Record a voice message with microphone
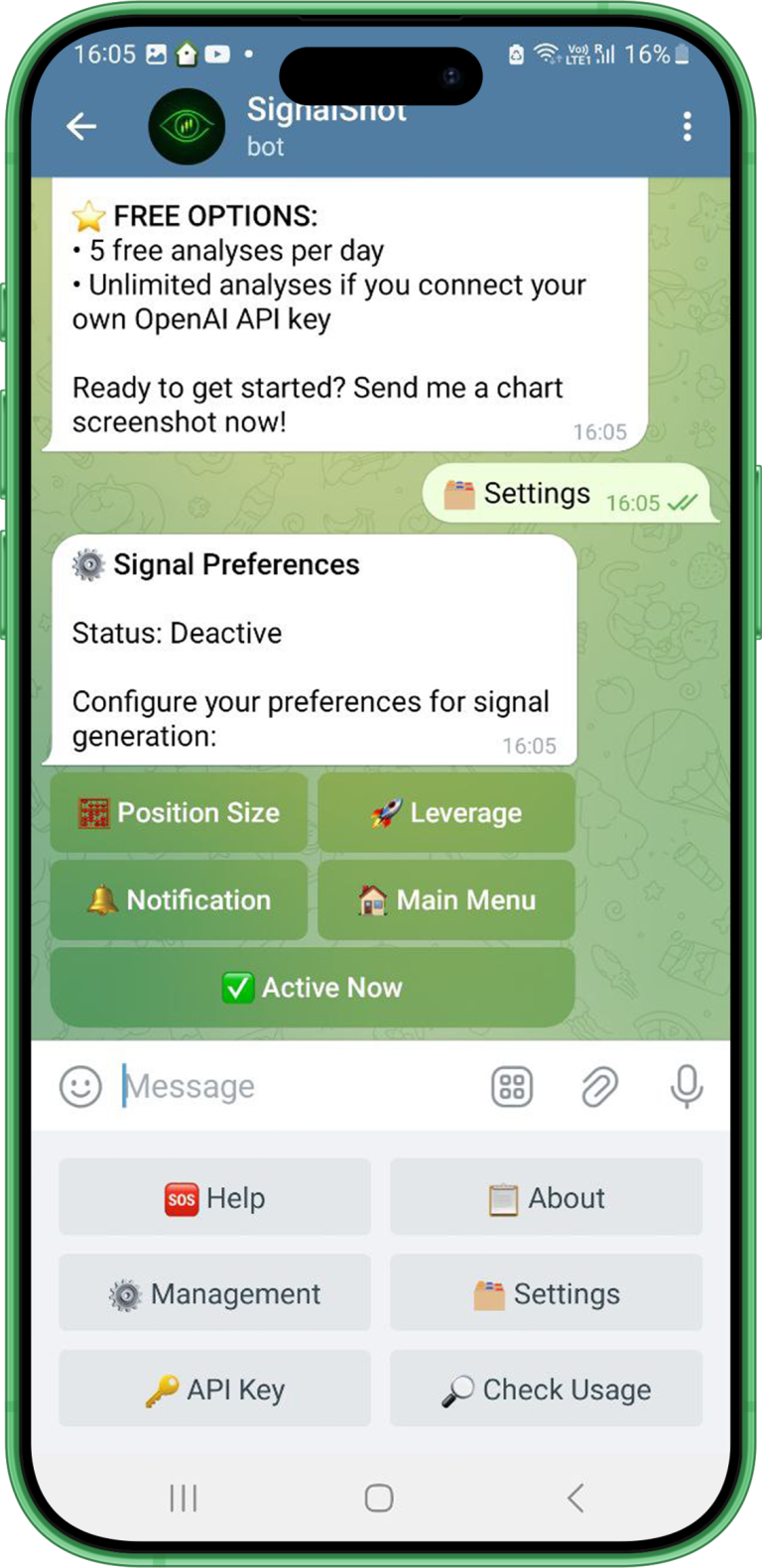This screenshot has height=1568, width=762. click(687, 1087)
